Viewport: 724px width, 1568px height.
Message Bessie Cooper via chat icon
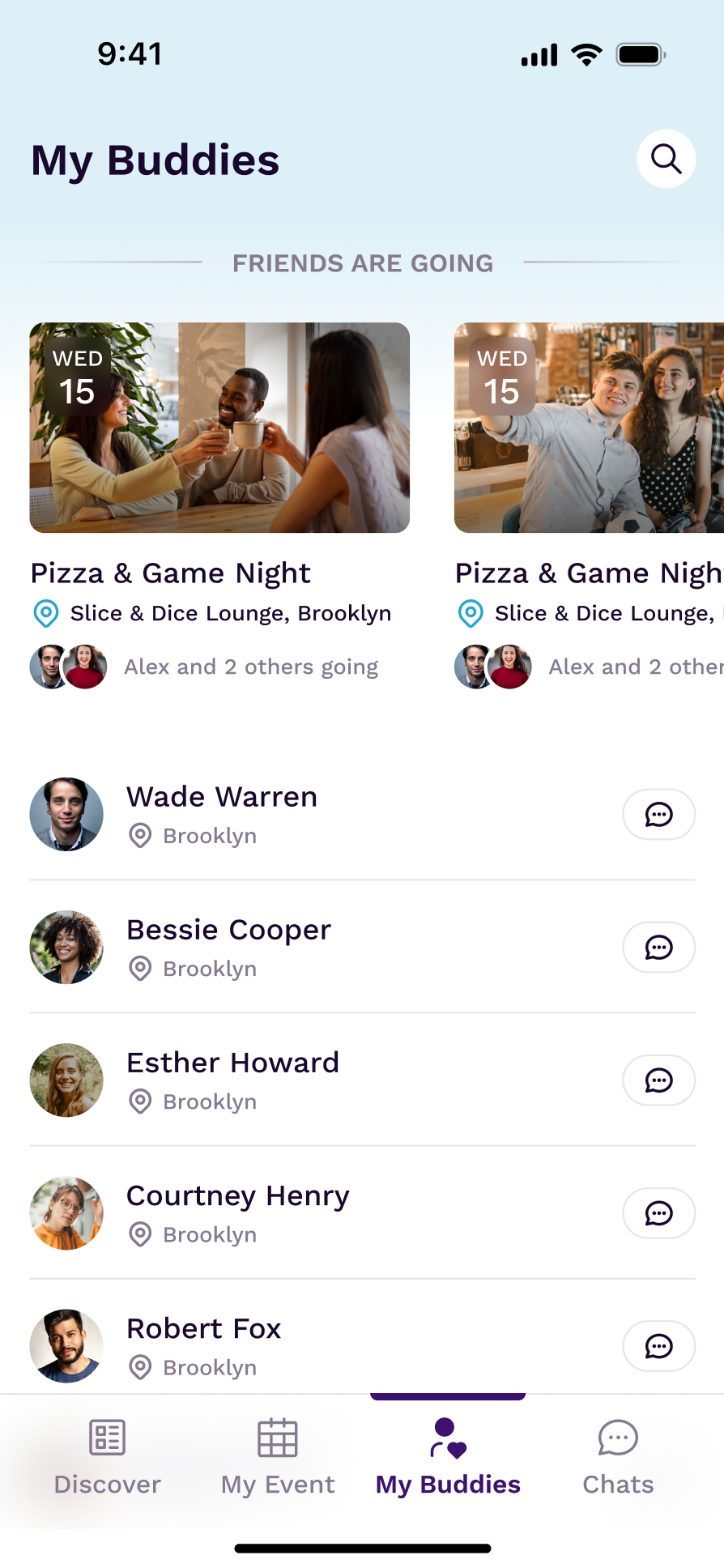pyautogui.click(x=658, y=948)
